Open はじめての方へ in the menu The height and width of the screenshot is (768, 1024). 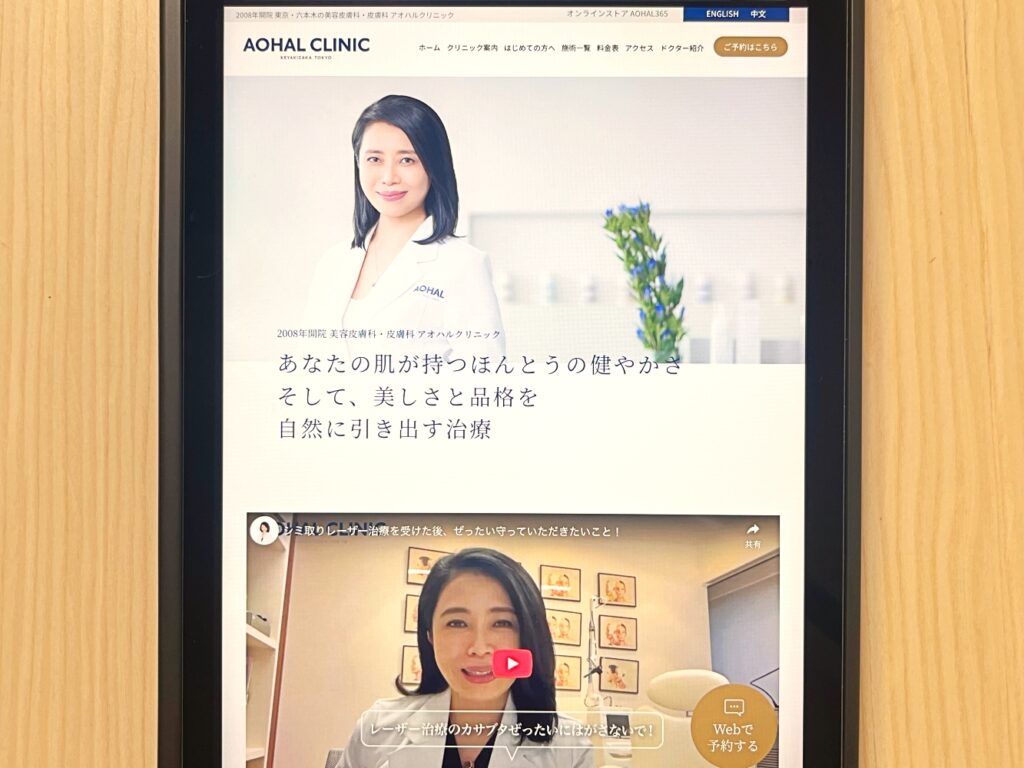529,48
